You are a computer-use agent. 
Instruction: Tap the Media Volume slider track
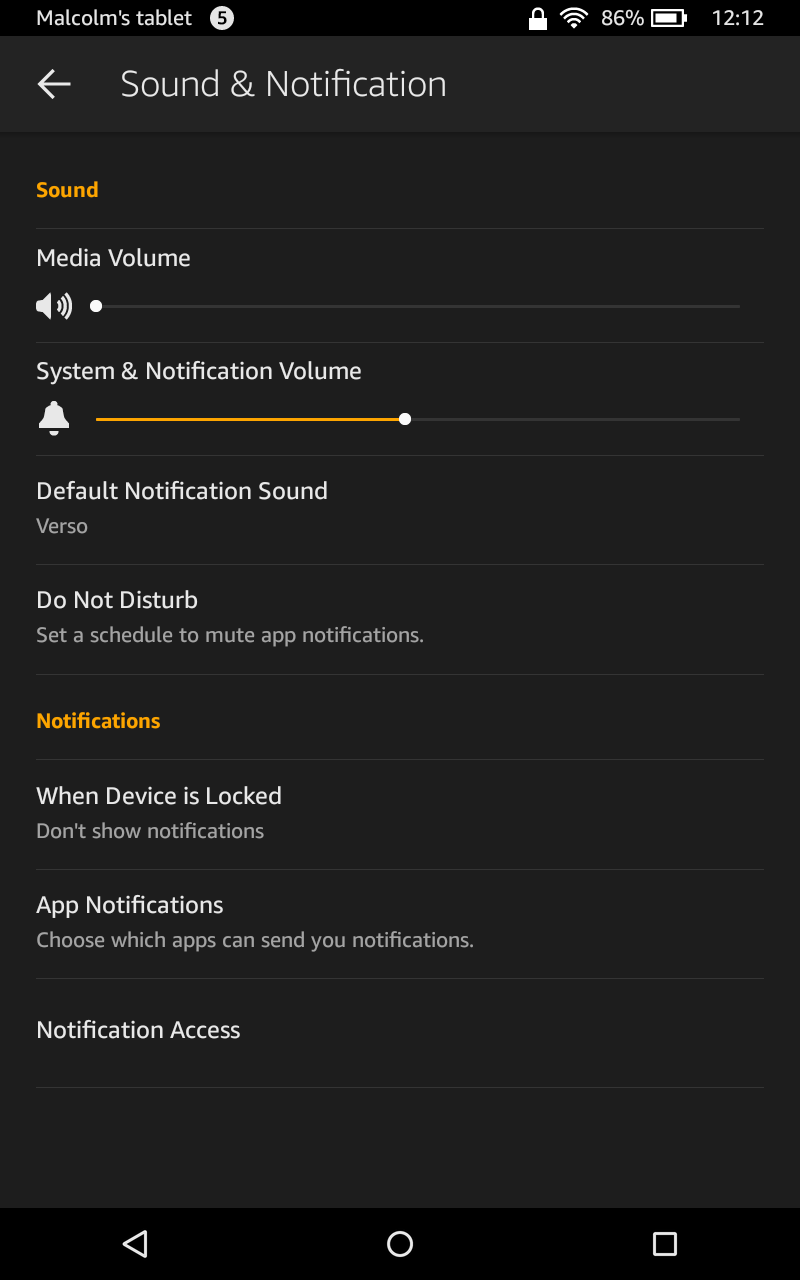(x=418, y=306)
